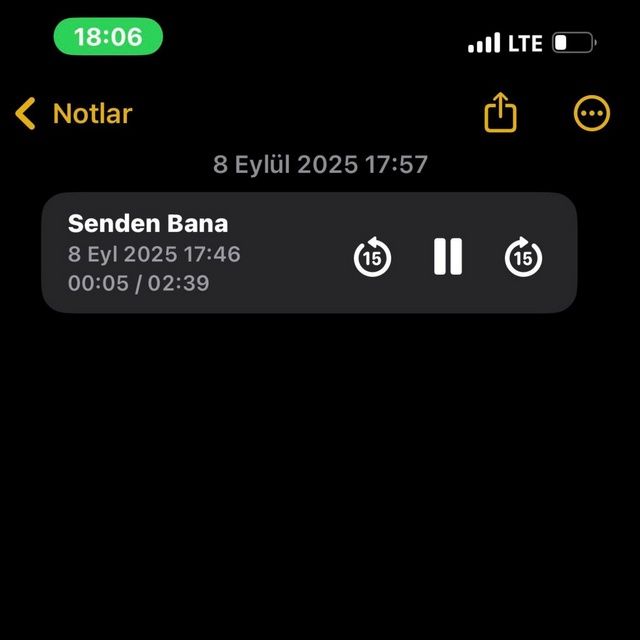Image resolution: width=640 pixels, height=640 pixels.
Task: Go back to Notlar
Action: tap(73, 113)
